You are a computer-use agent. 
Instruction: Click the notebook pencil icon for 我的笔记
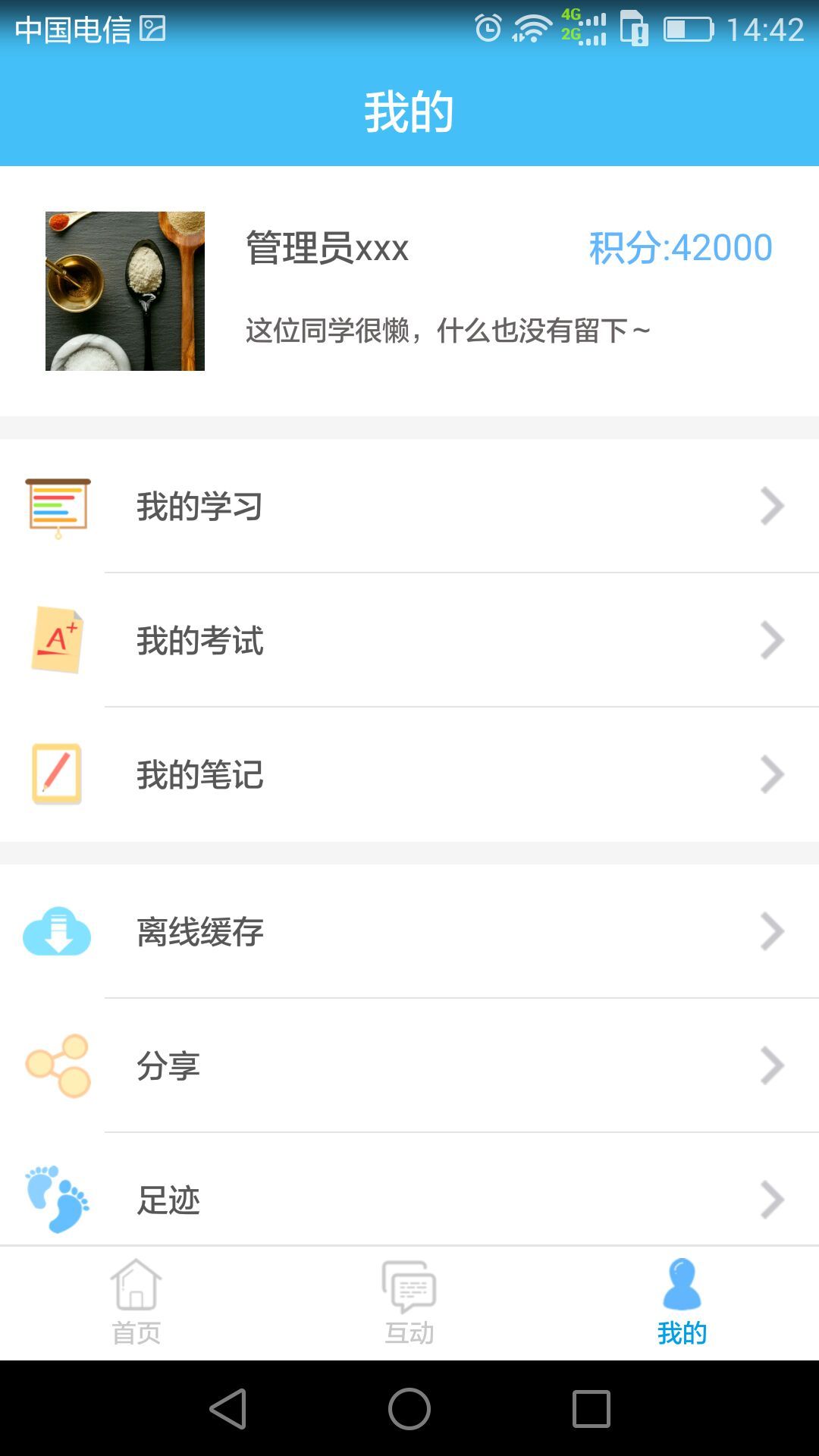[57, 774]
